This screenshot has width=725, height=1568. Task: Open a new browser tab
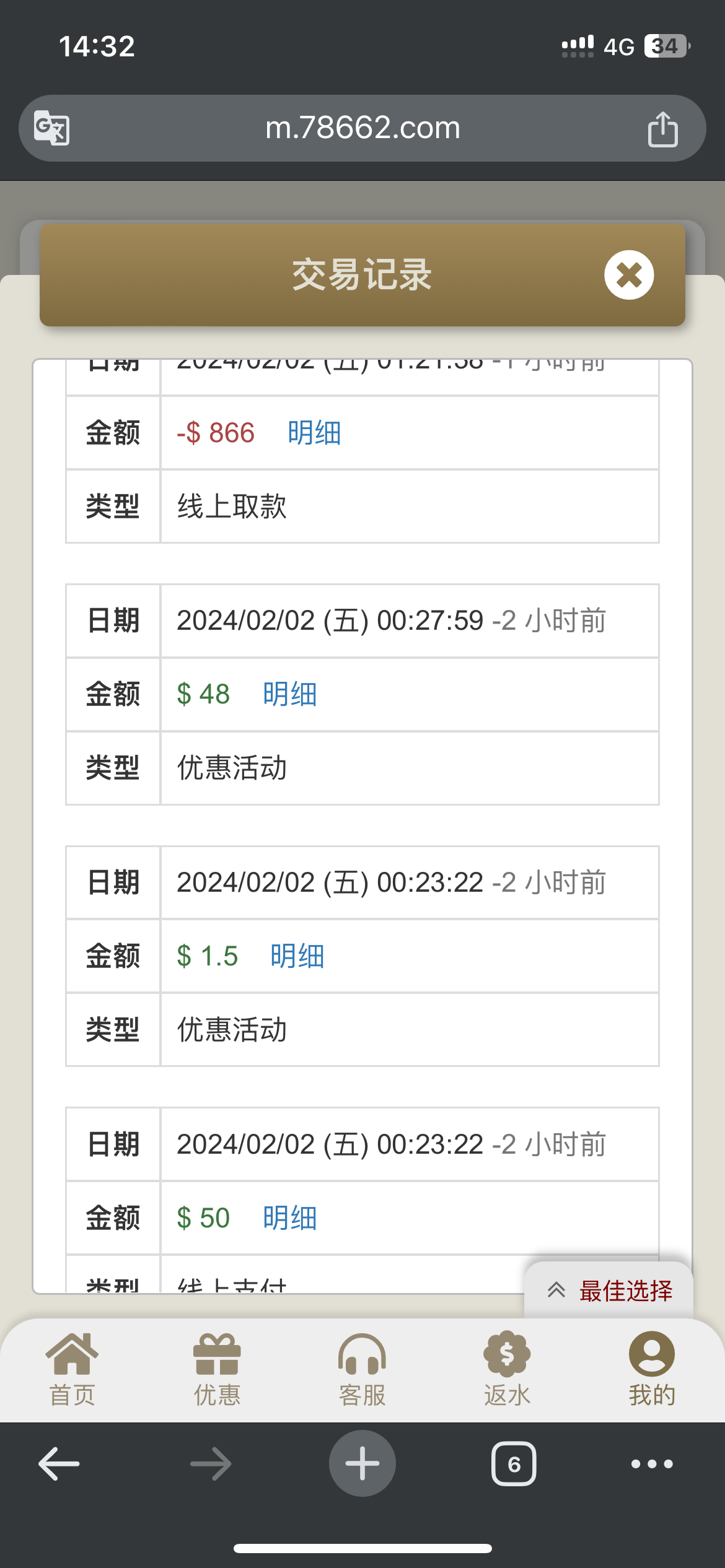point(362,1464)
